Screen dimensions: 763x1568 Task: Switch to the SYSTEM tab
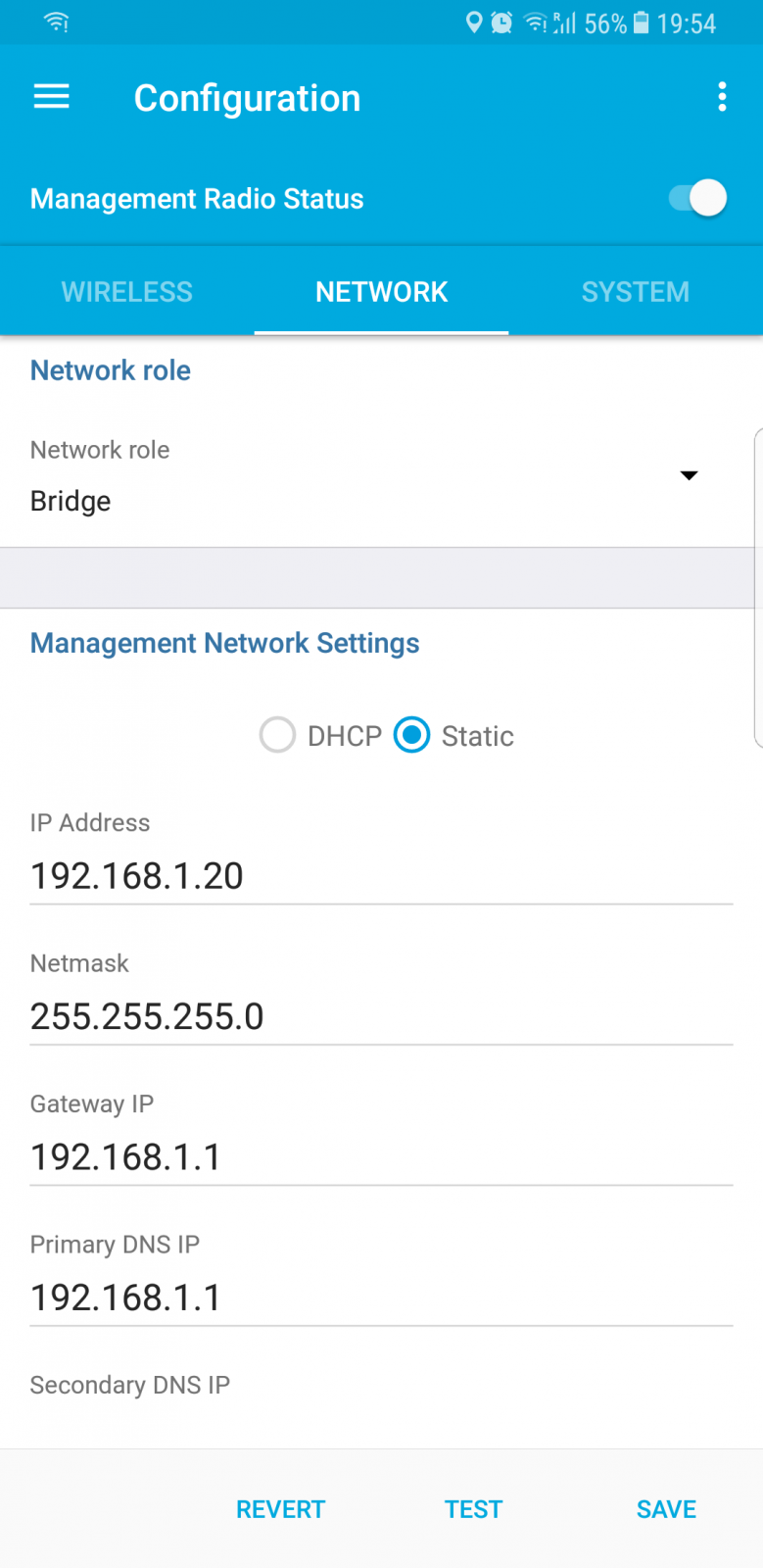pyautogui.click(x=636, y=292)
